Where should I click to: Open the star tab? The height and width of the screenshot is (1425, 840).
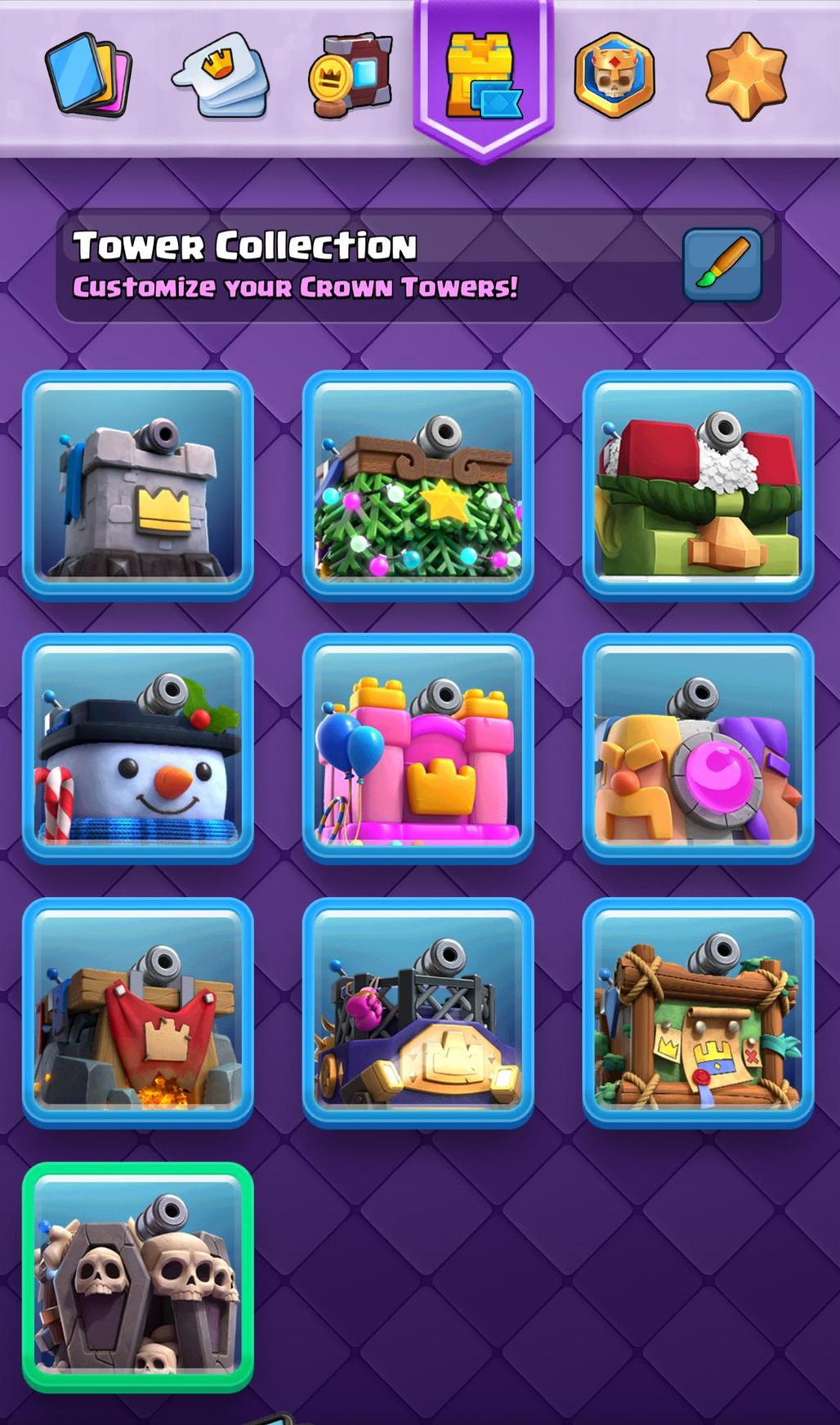point(745,76)
